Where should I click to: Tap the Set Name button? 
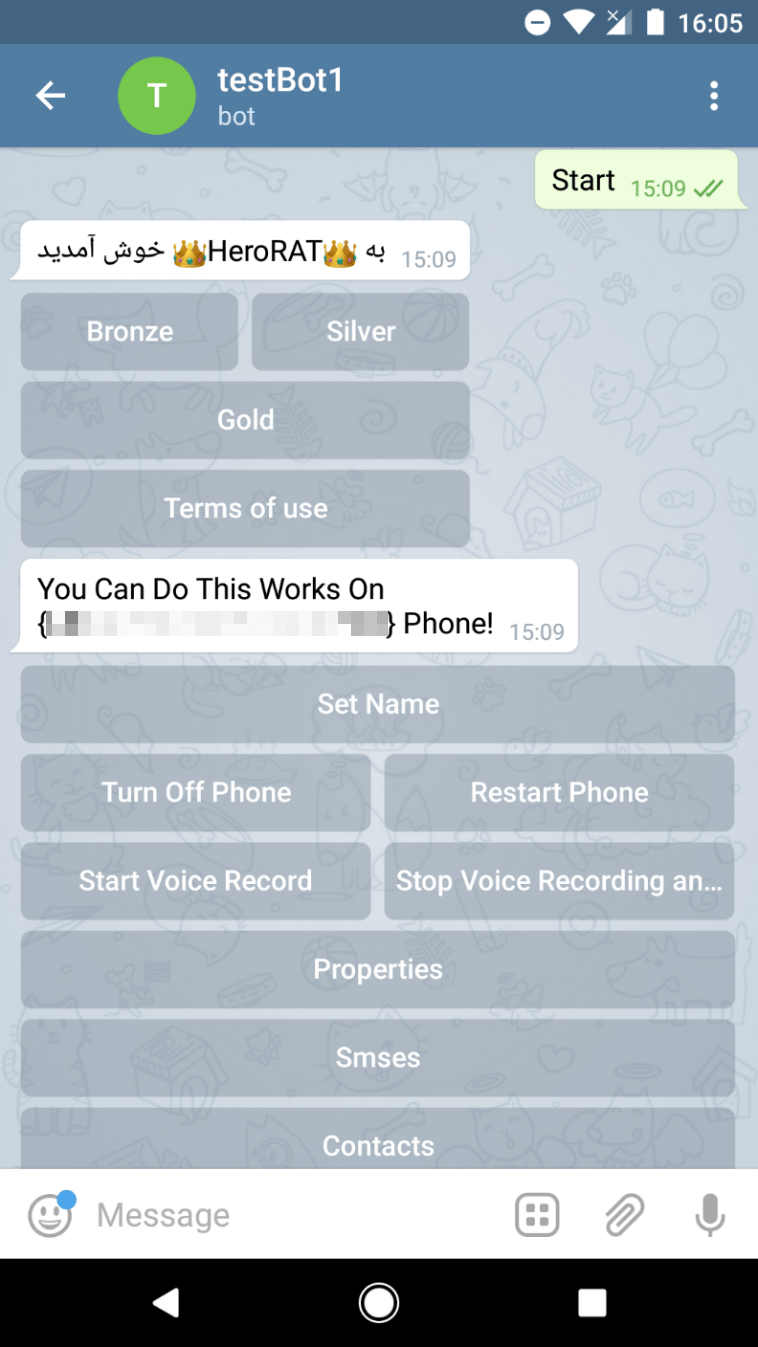tap(378, 704)
